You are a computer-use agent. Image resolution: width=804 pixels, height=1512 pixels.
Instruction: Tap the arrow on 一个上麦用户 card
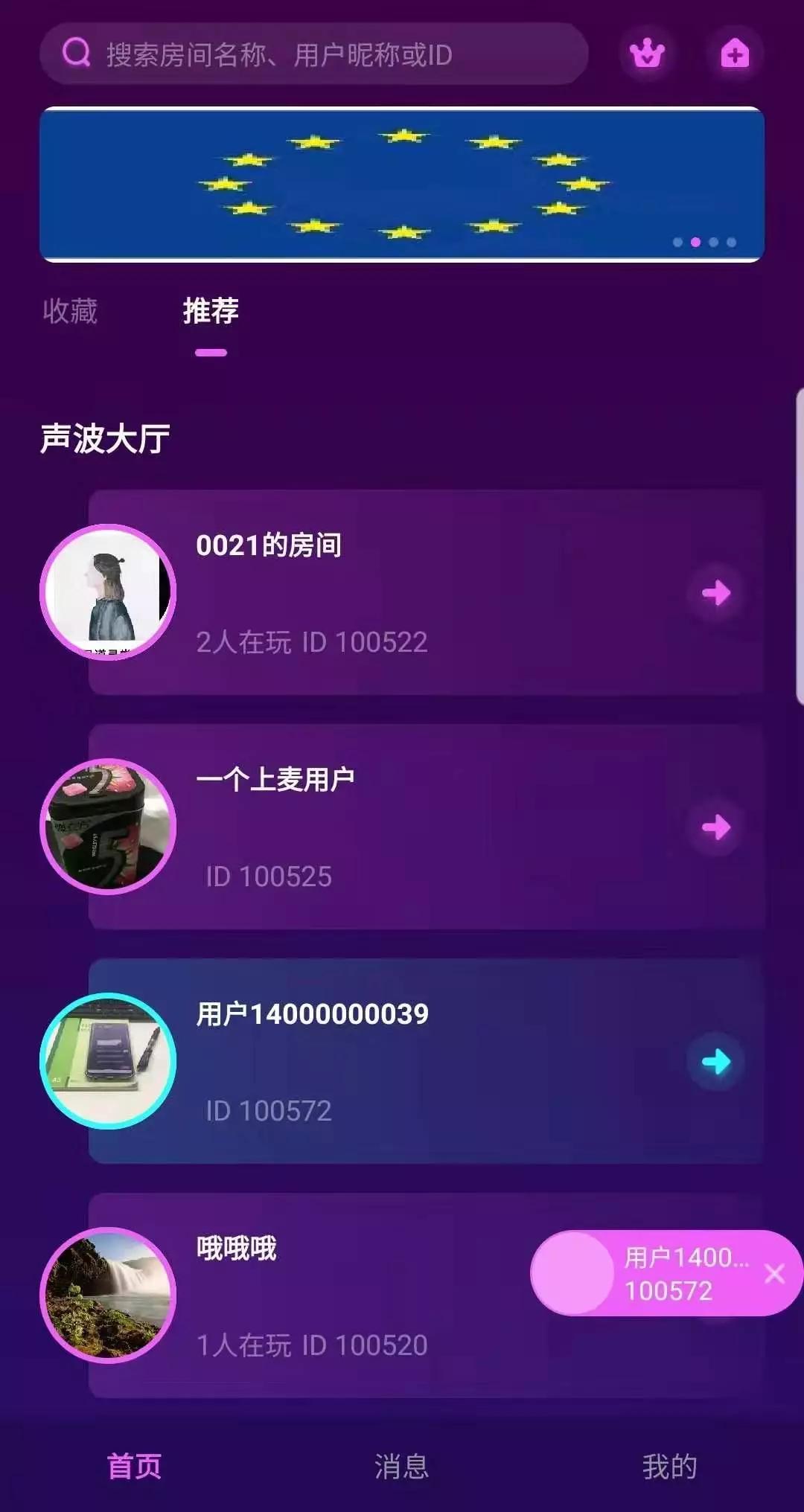[716, 827]
